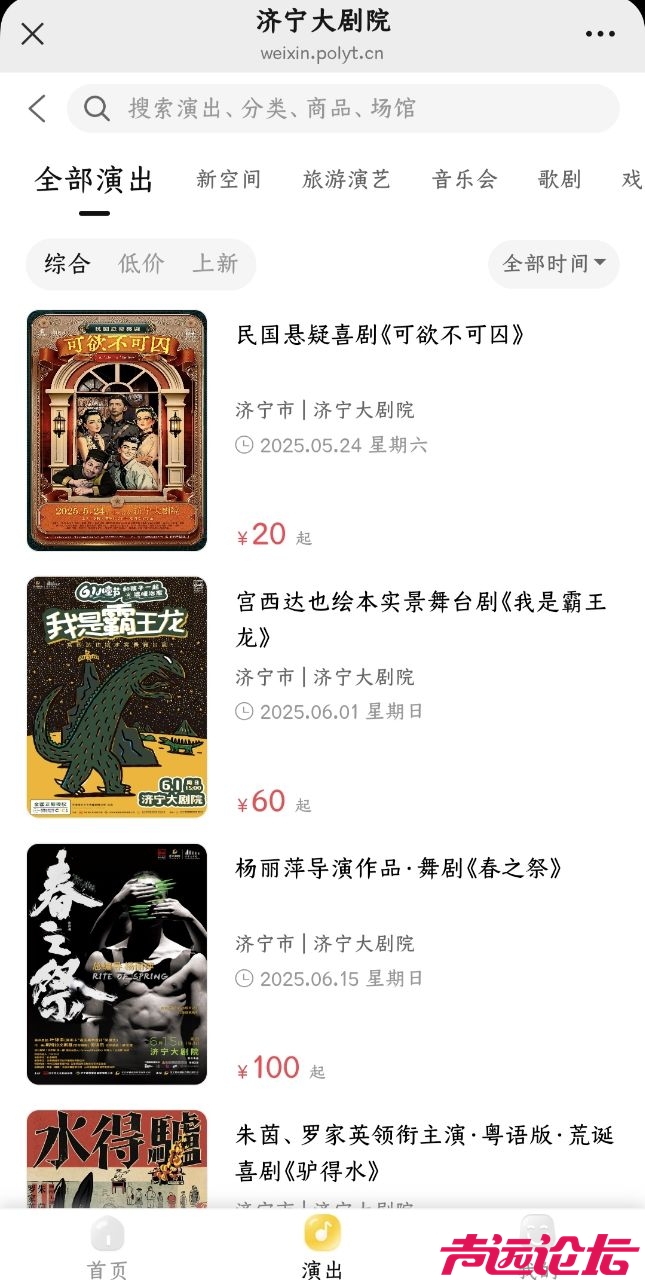
Task: Expand the 全部时间 dropdown
Action: tap(554, 264)
